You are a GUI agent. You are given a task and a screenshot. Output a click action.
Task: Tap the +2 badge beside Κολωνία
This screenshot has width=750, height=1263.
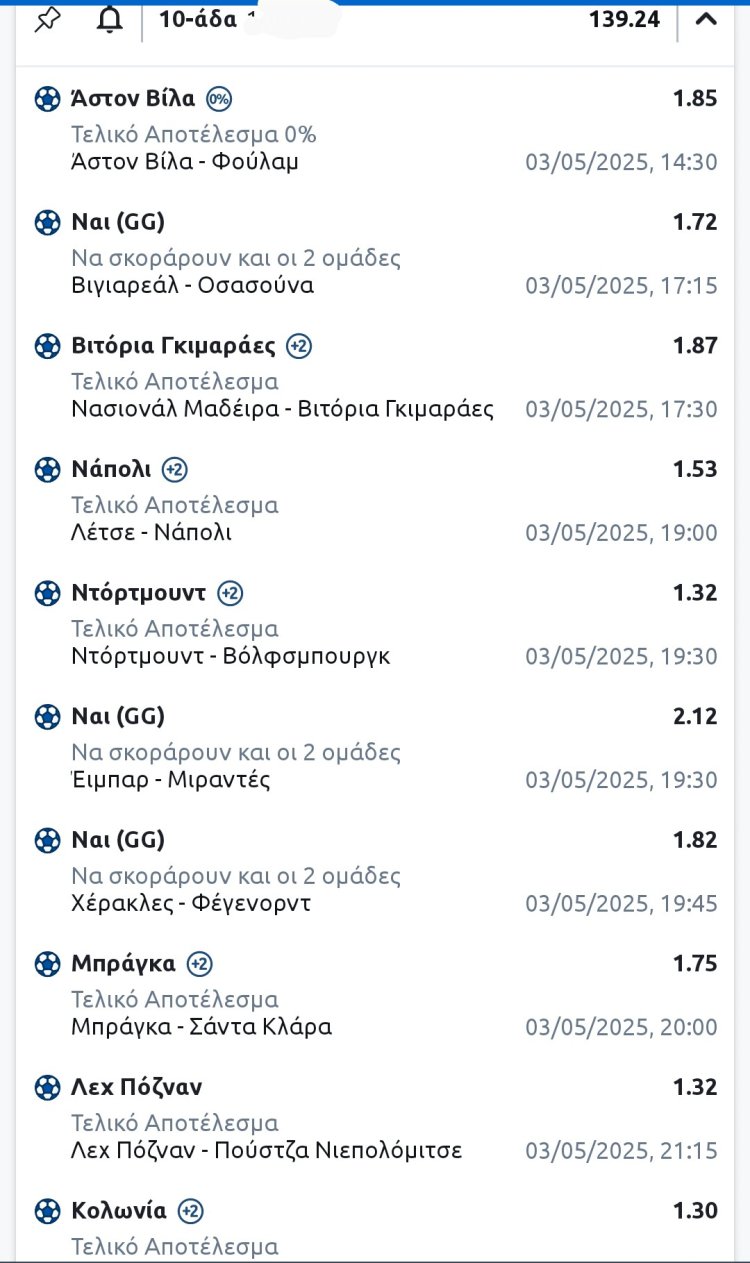[191, 1211]
